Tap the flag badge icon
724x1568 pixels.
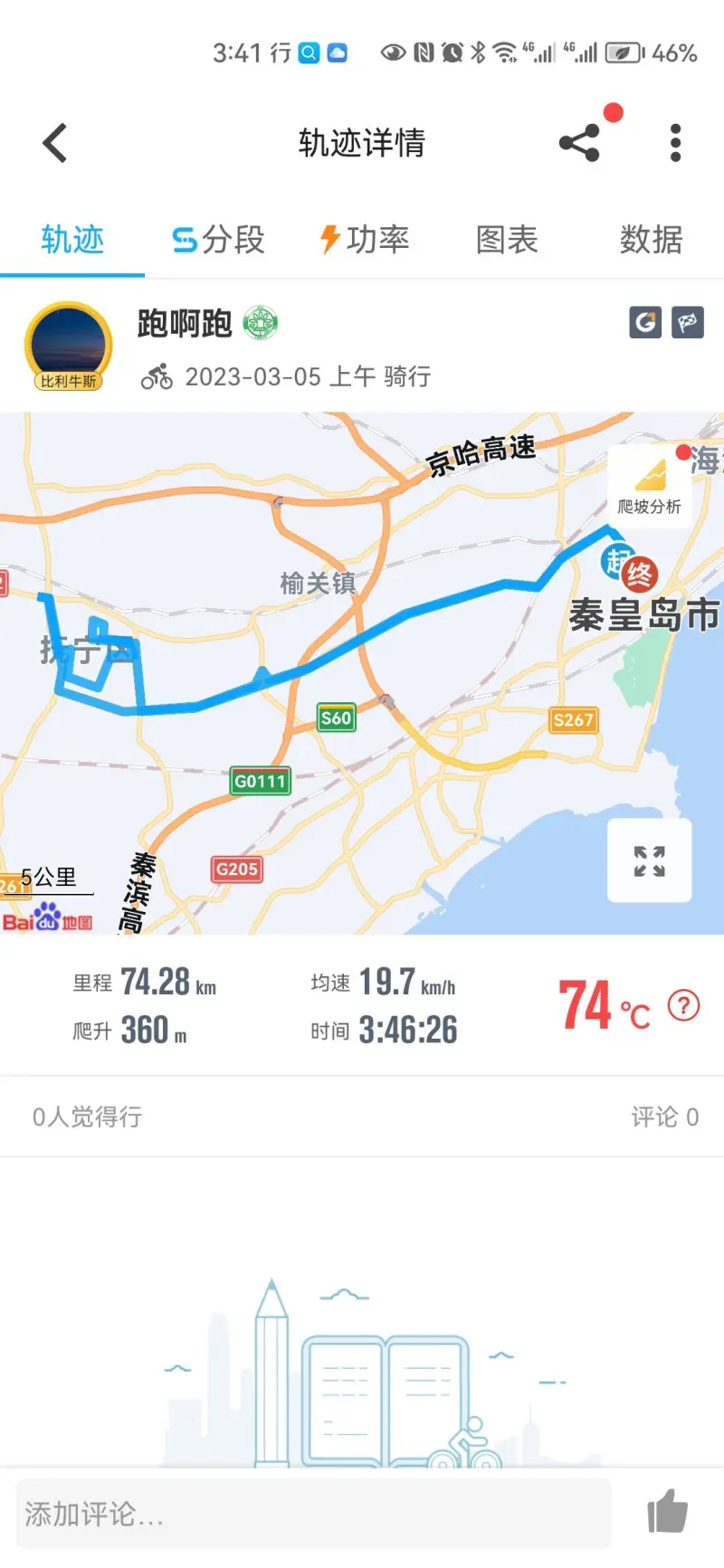click(688, 322)
